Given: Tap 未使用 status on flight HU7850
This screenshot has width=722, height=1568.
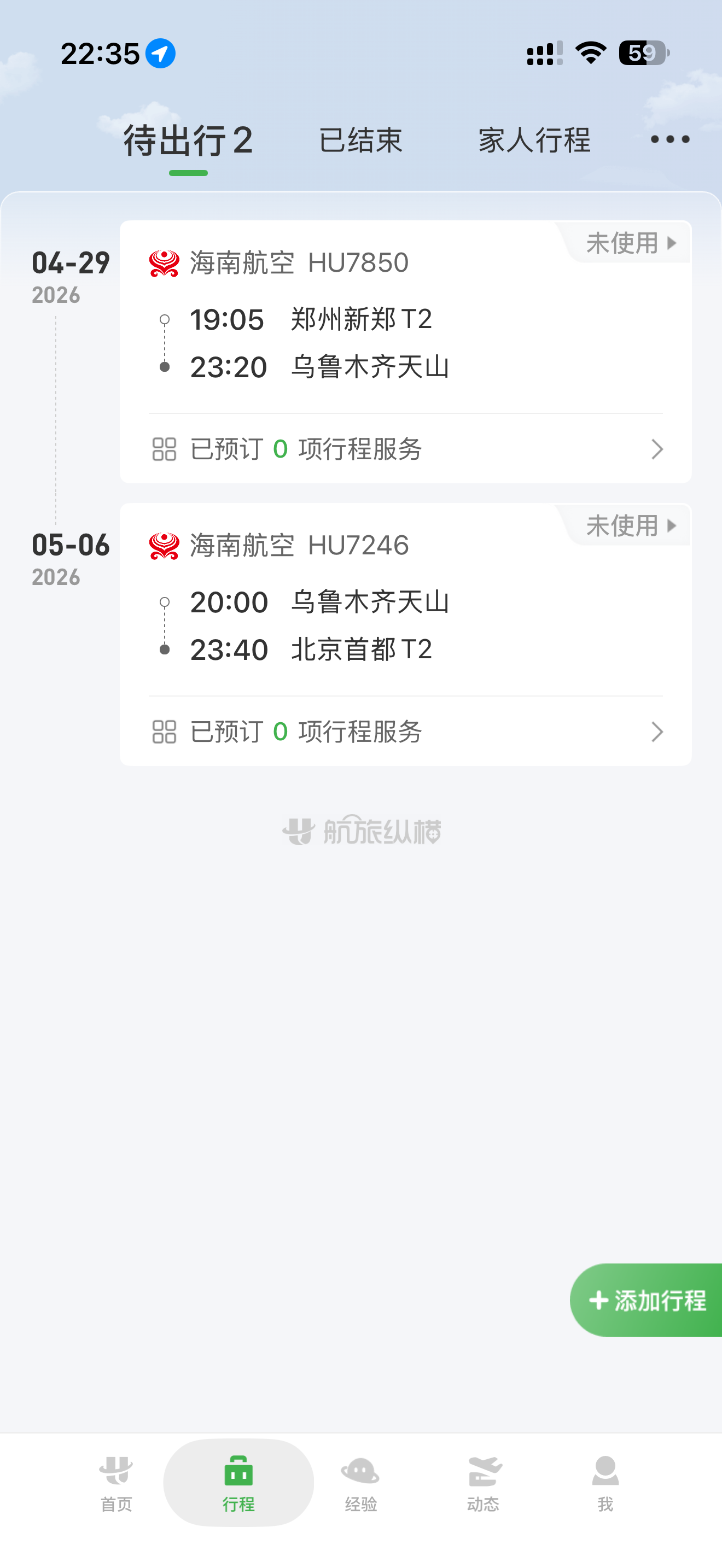Looking at the screenshot, I should coord(631,243).
